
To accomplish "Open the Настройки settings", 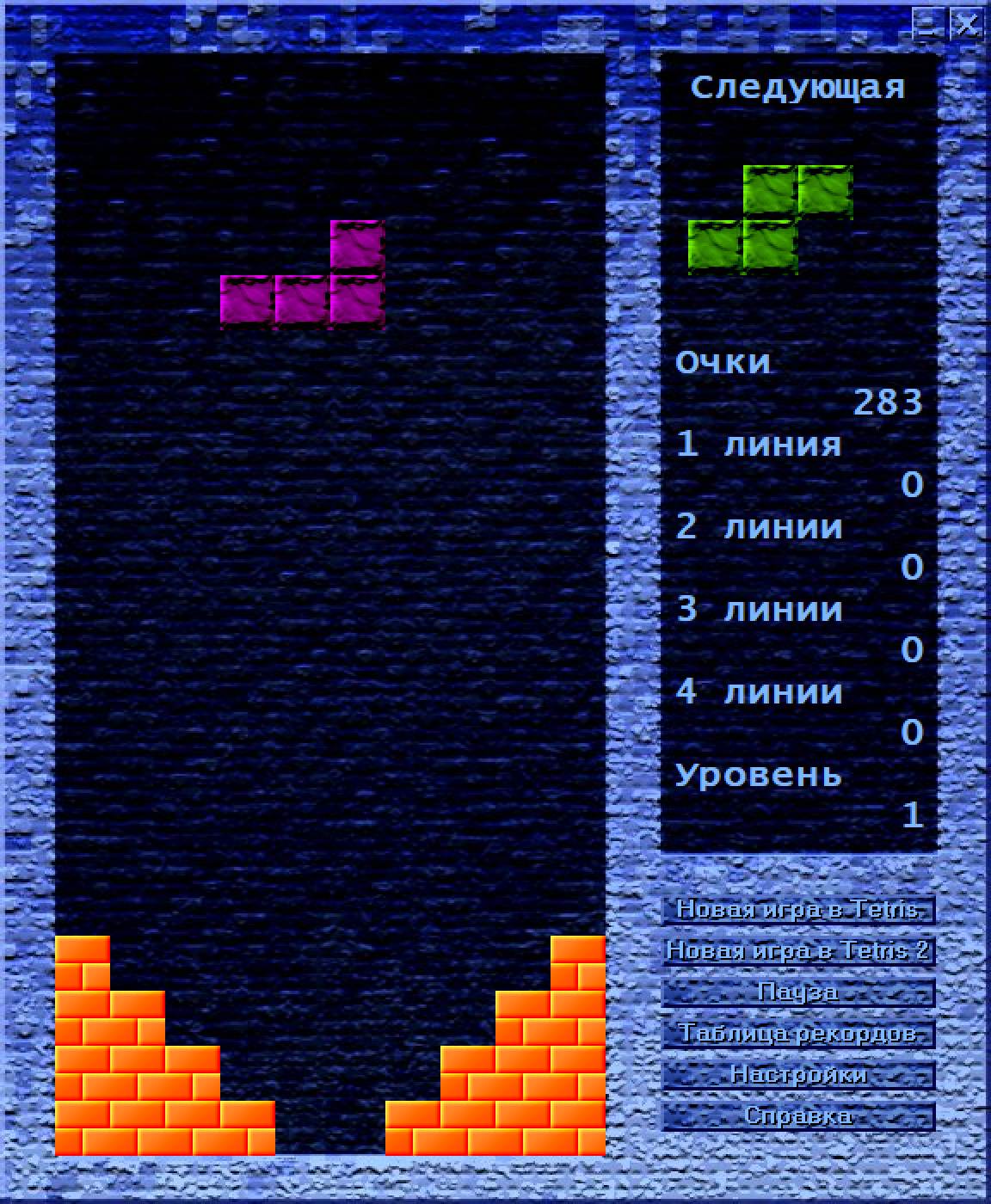I will 798,1075.
